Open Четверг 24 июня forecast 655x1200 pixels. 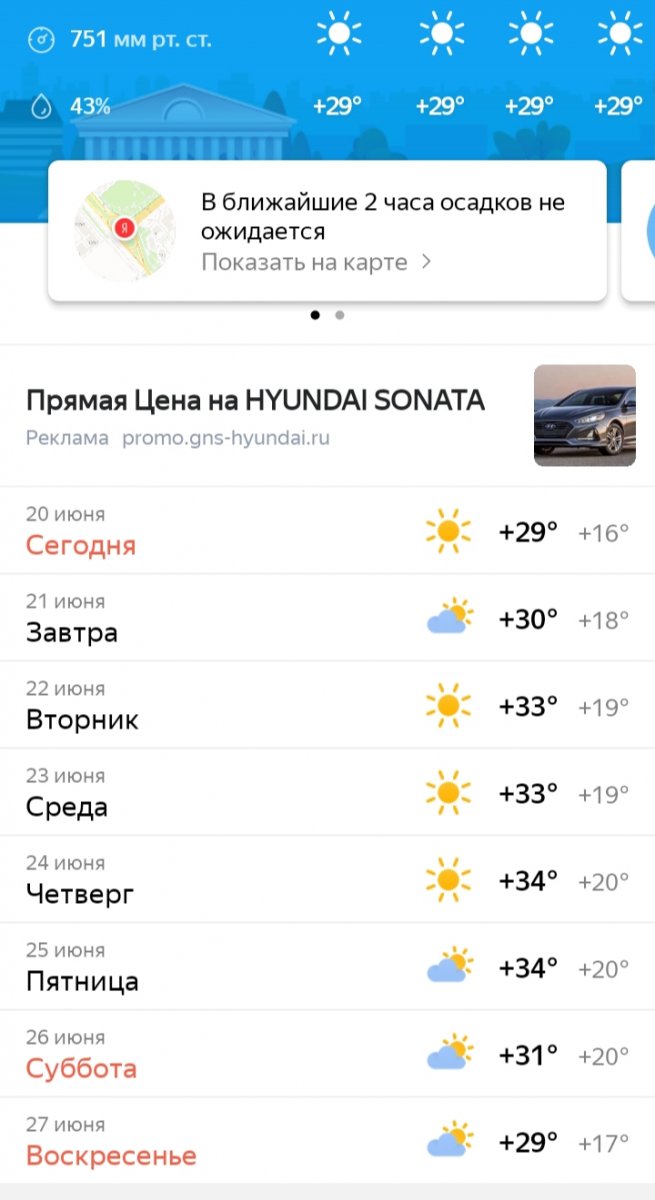(327, 879)
